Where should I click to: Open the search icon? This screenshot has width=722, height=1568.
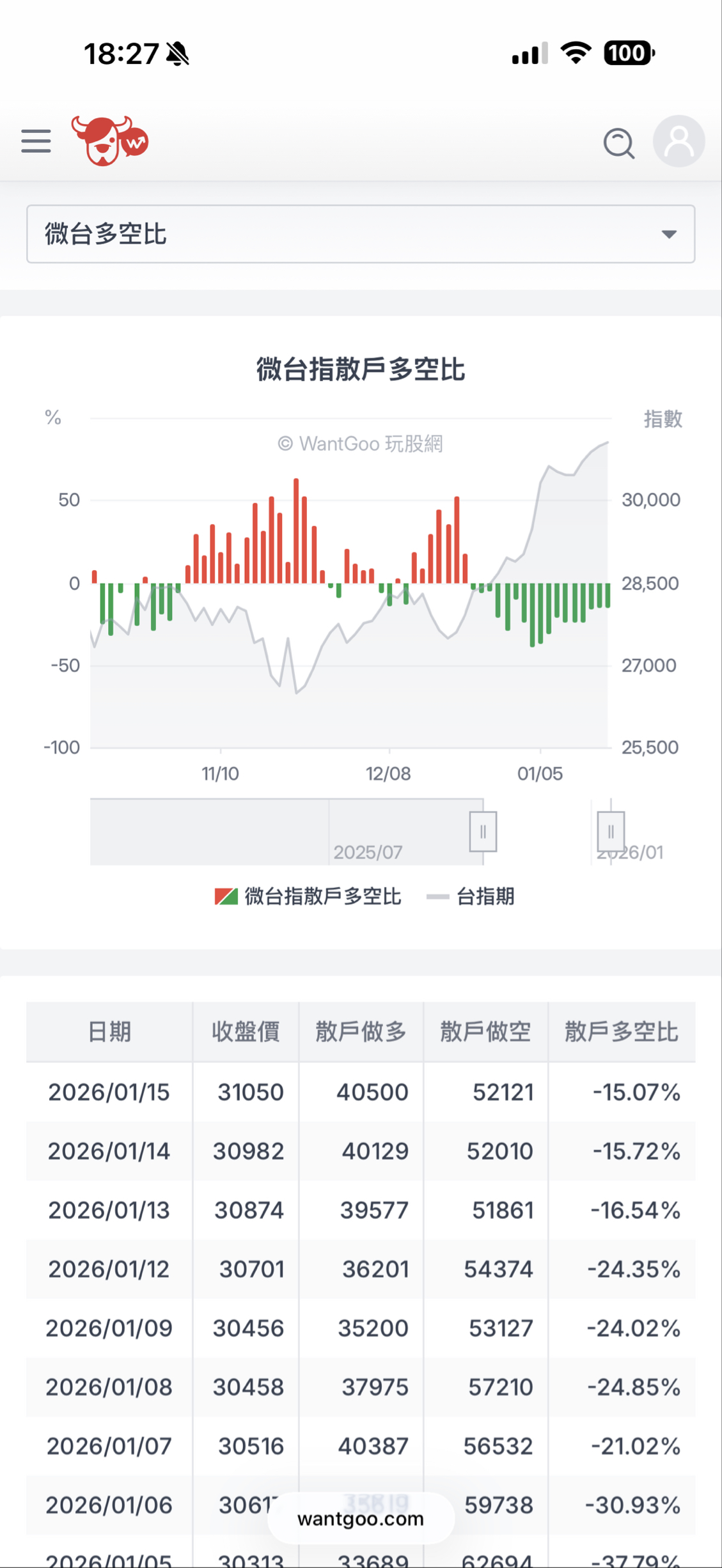coord(618,143)
